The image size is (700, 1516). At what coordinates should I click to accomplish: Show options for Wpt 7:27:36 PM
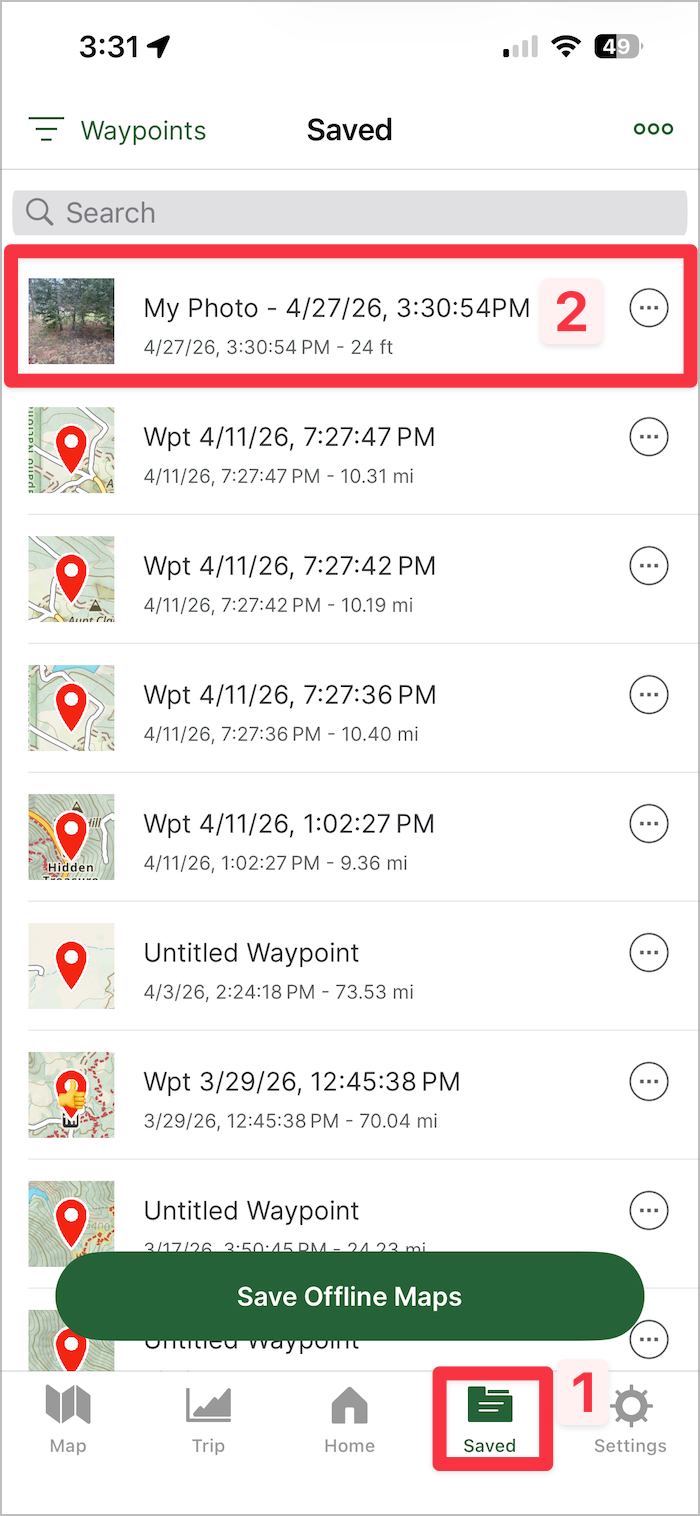point(649,695)
